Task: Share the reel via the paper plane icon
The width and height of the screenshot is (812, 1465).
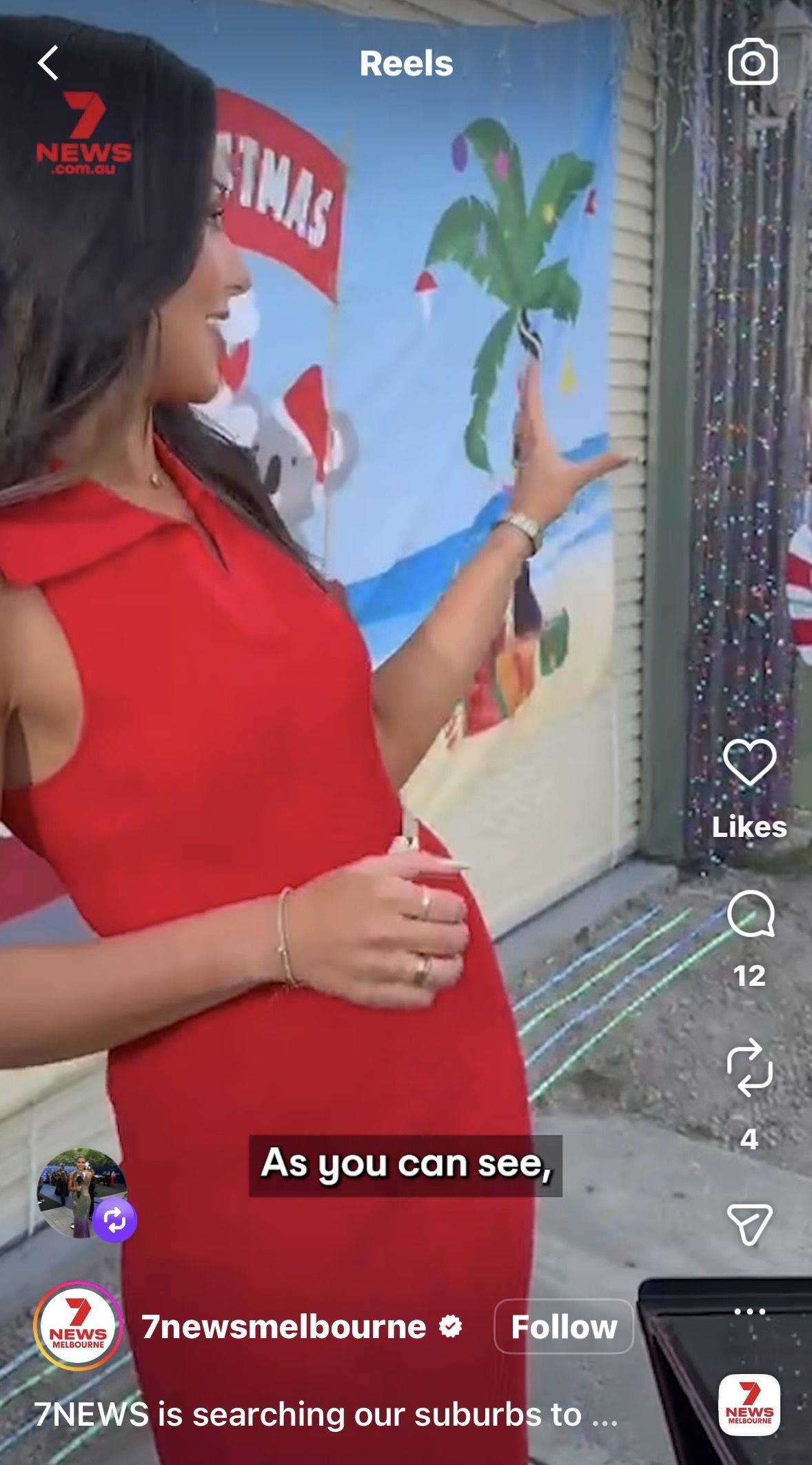Action: [749, 1224]
